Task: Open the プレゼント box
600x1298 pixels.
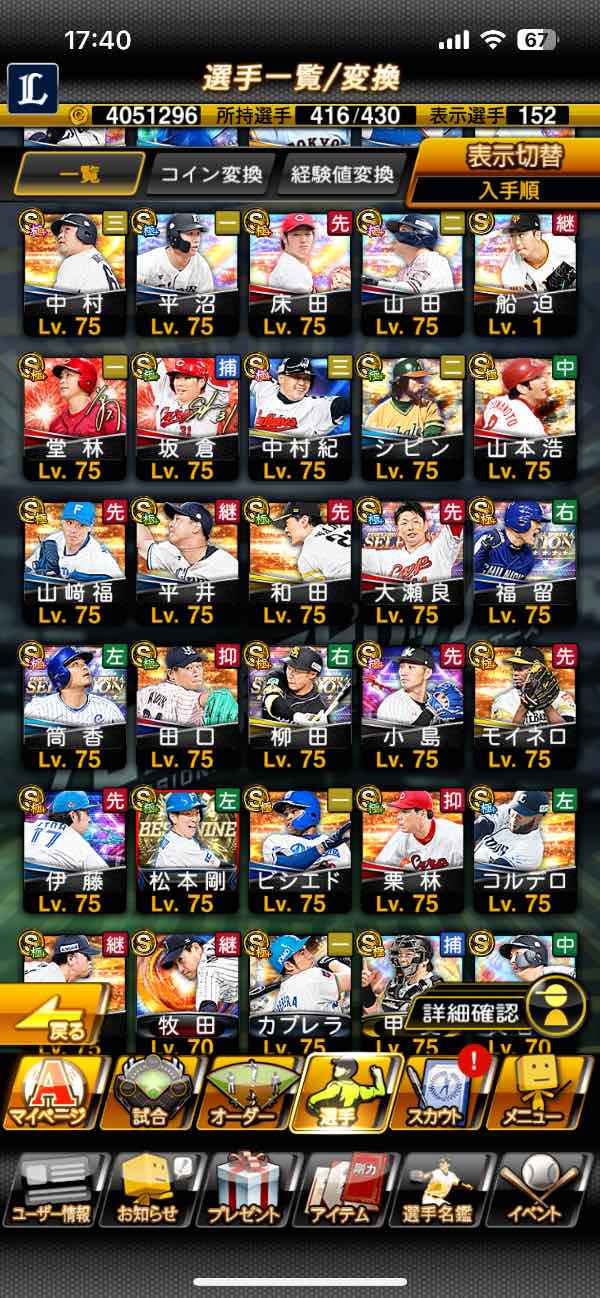Action: [x=248, y=1192]
